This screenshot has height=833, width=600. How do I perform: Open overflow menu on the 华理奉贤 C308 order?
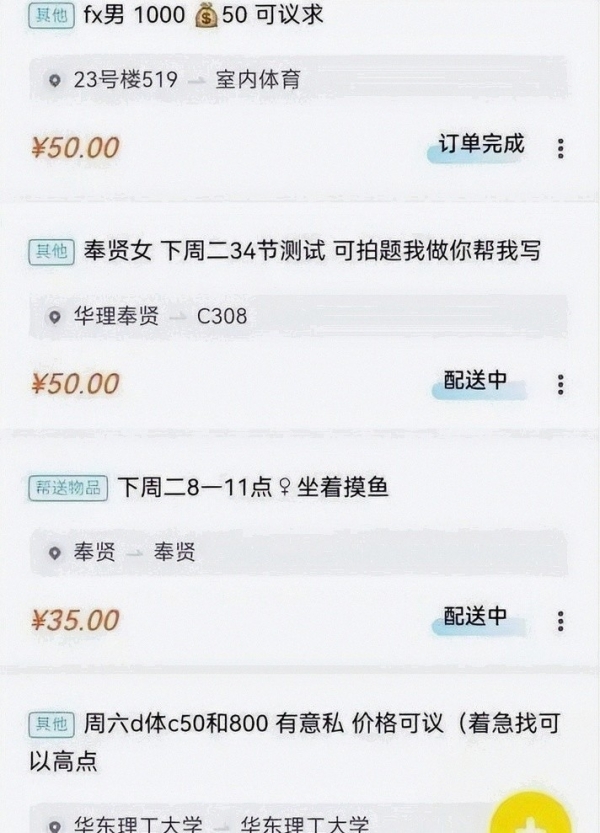point(560,384)
